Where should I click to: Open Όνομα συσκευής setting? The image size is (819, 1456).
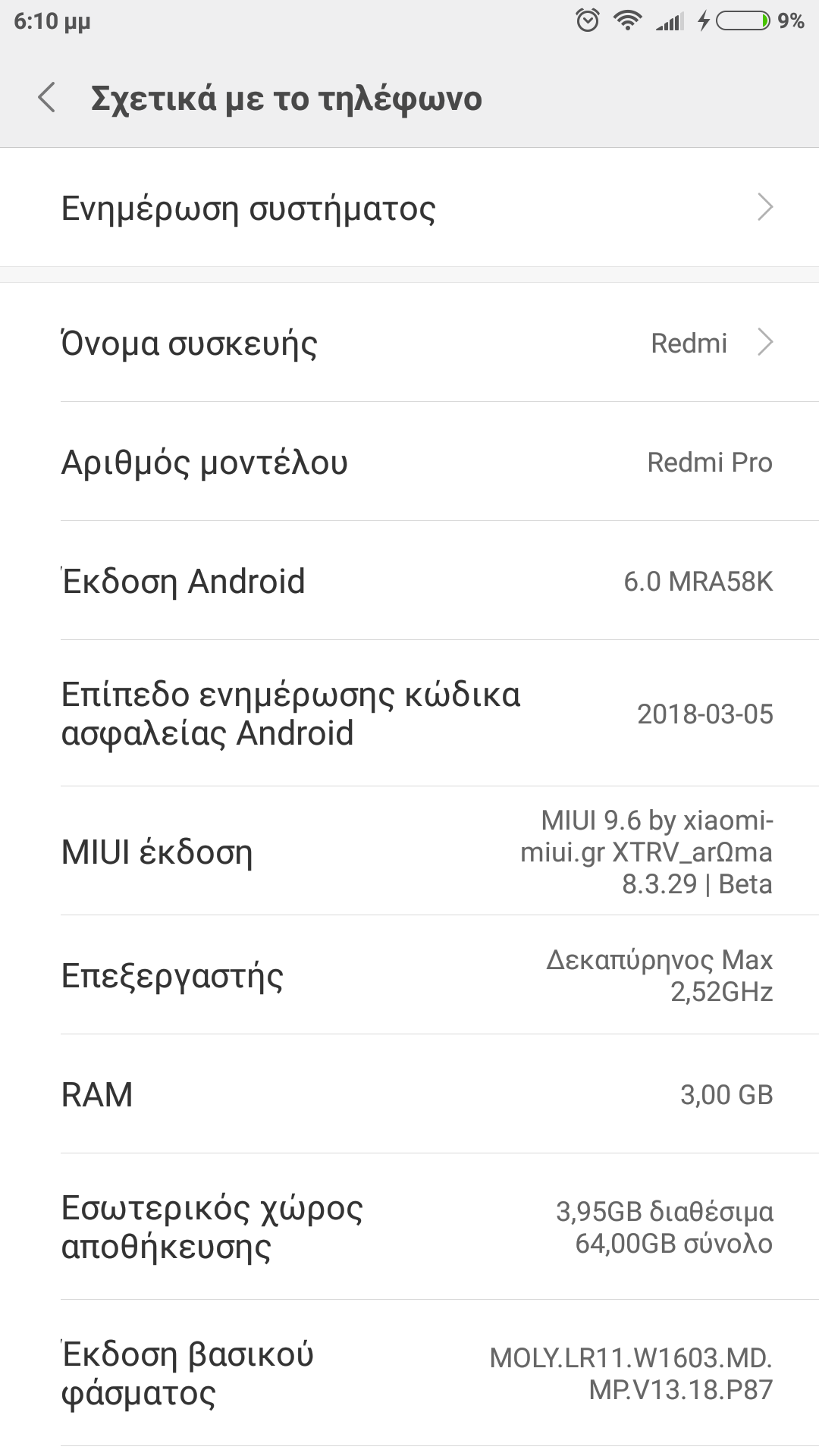pyautogui.click(x=409, y=343)
